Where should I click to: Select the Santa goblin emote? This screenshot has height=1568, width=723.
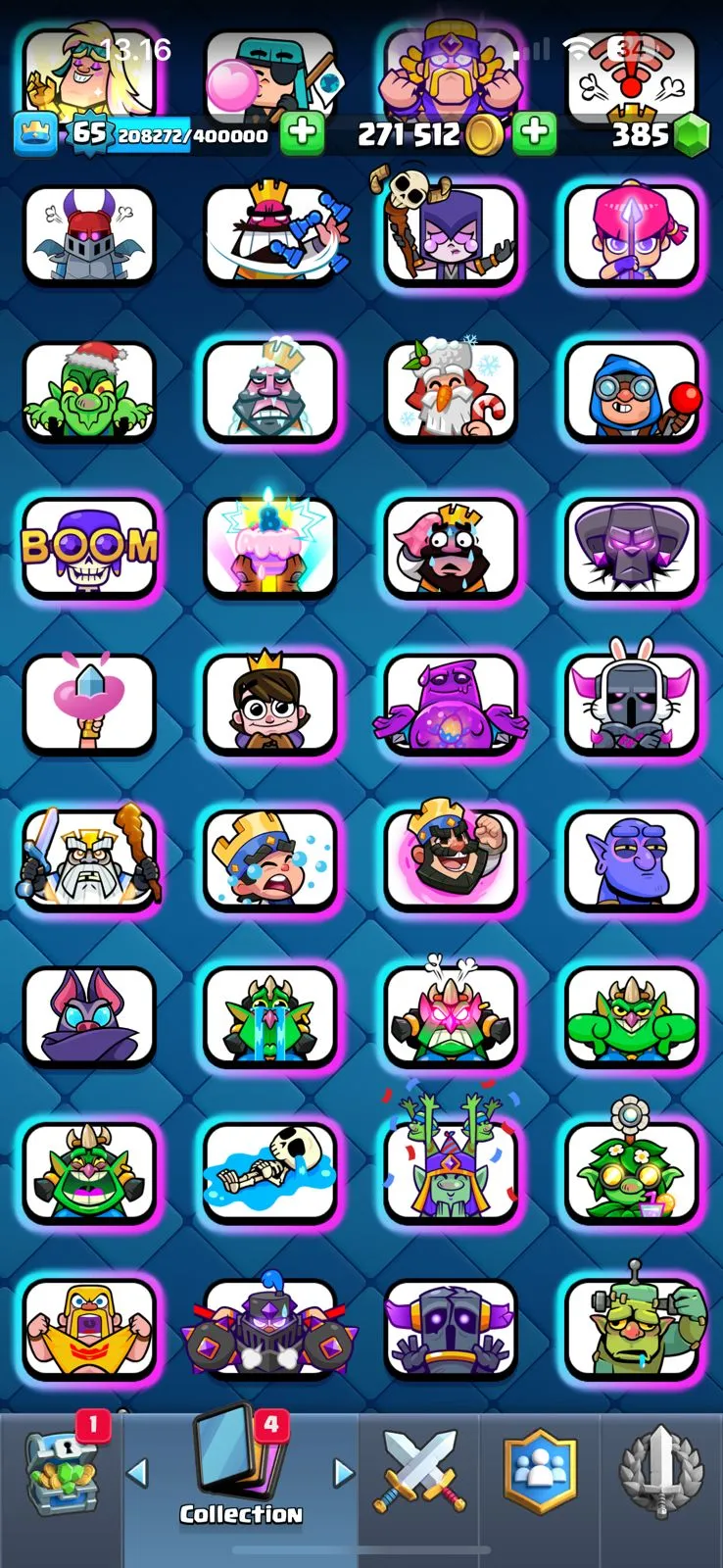89,392
